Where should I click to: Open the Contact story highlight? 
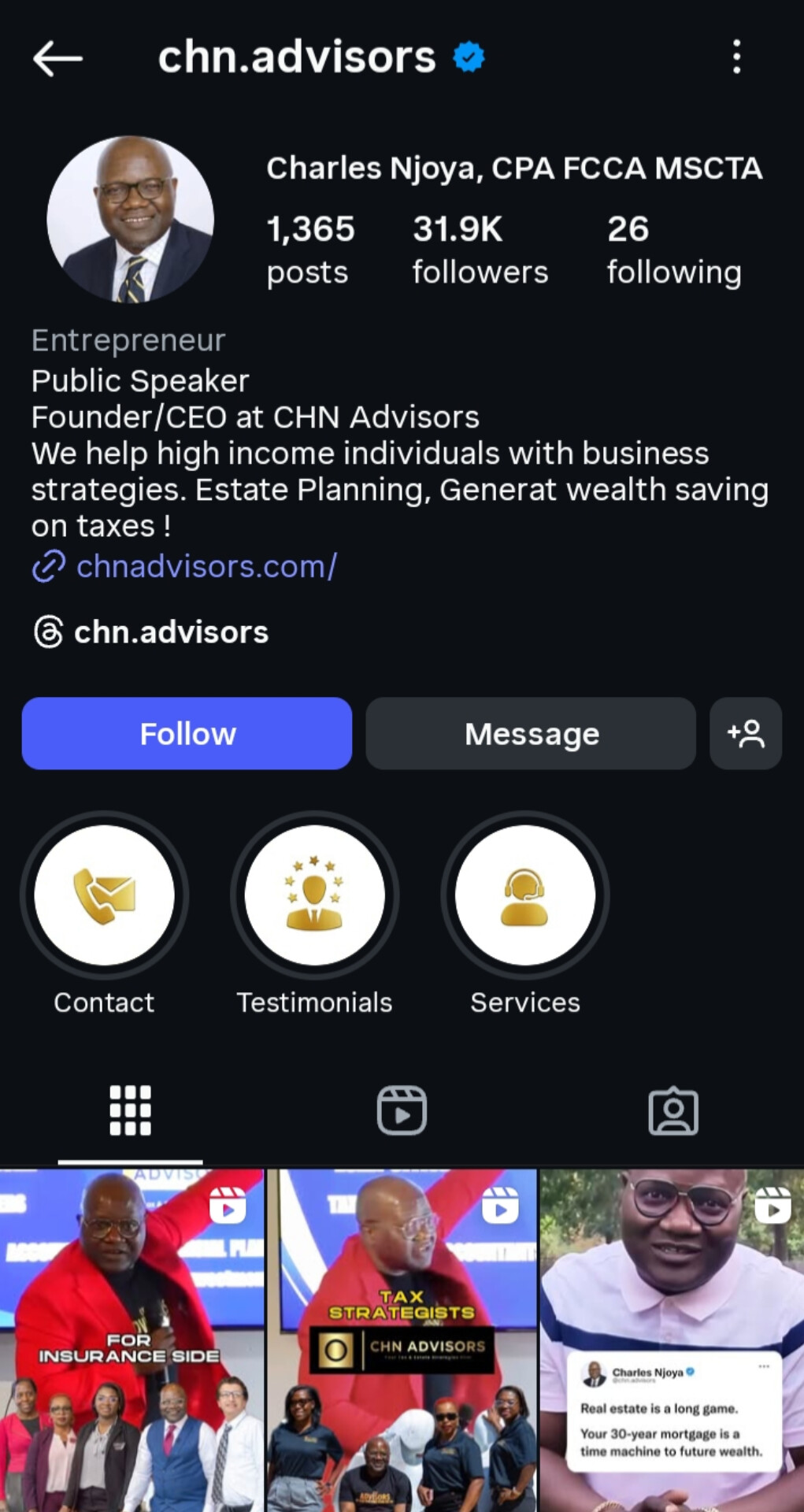tap(104, 895)
